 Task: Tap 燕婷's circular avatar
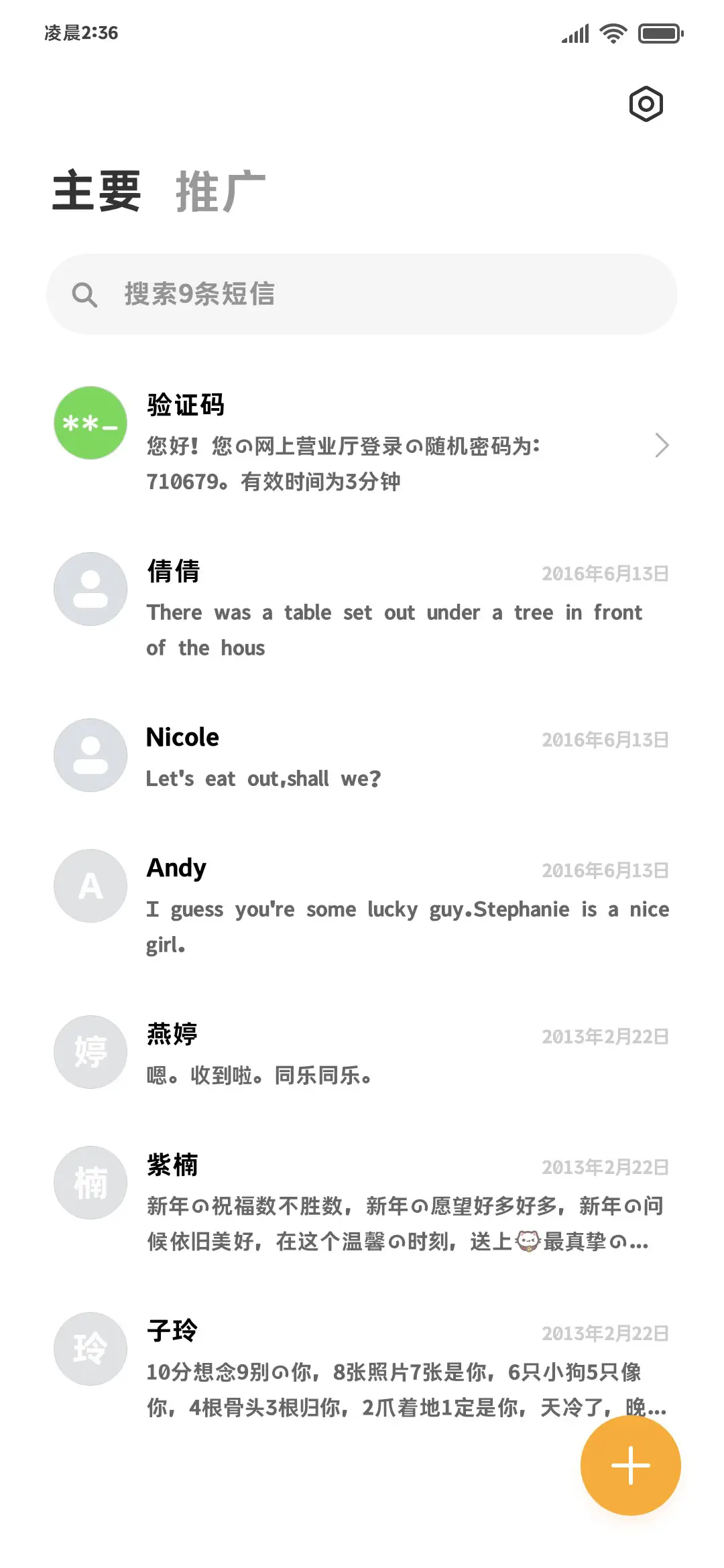click(89, 1052)
